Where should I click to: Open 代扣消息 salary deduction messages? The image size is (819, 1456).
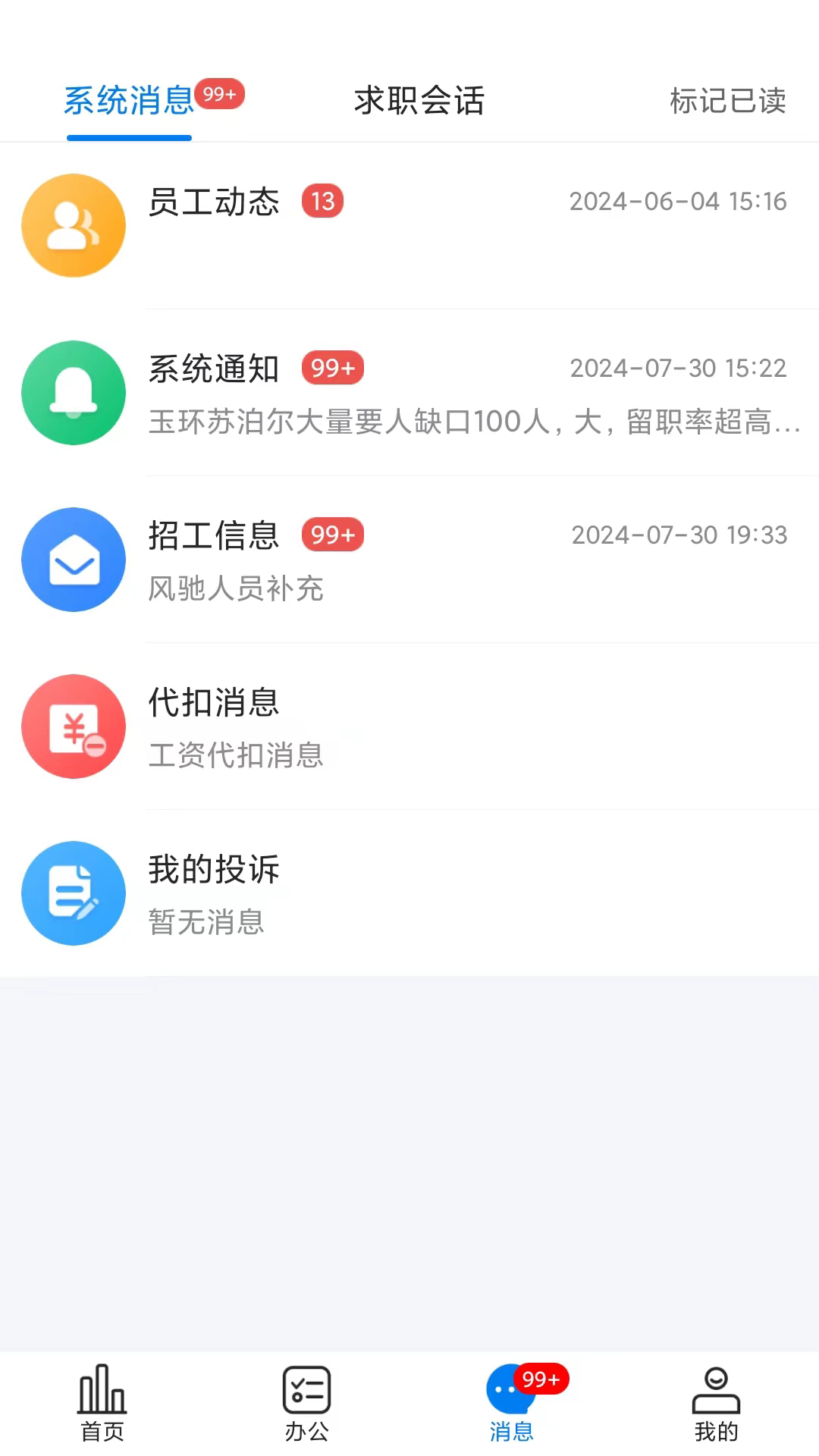pos(409,726)
